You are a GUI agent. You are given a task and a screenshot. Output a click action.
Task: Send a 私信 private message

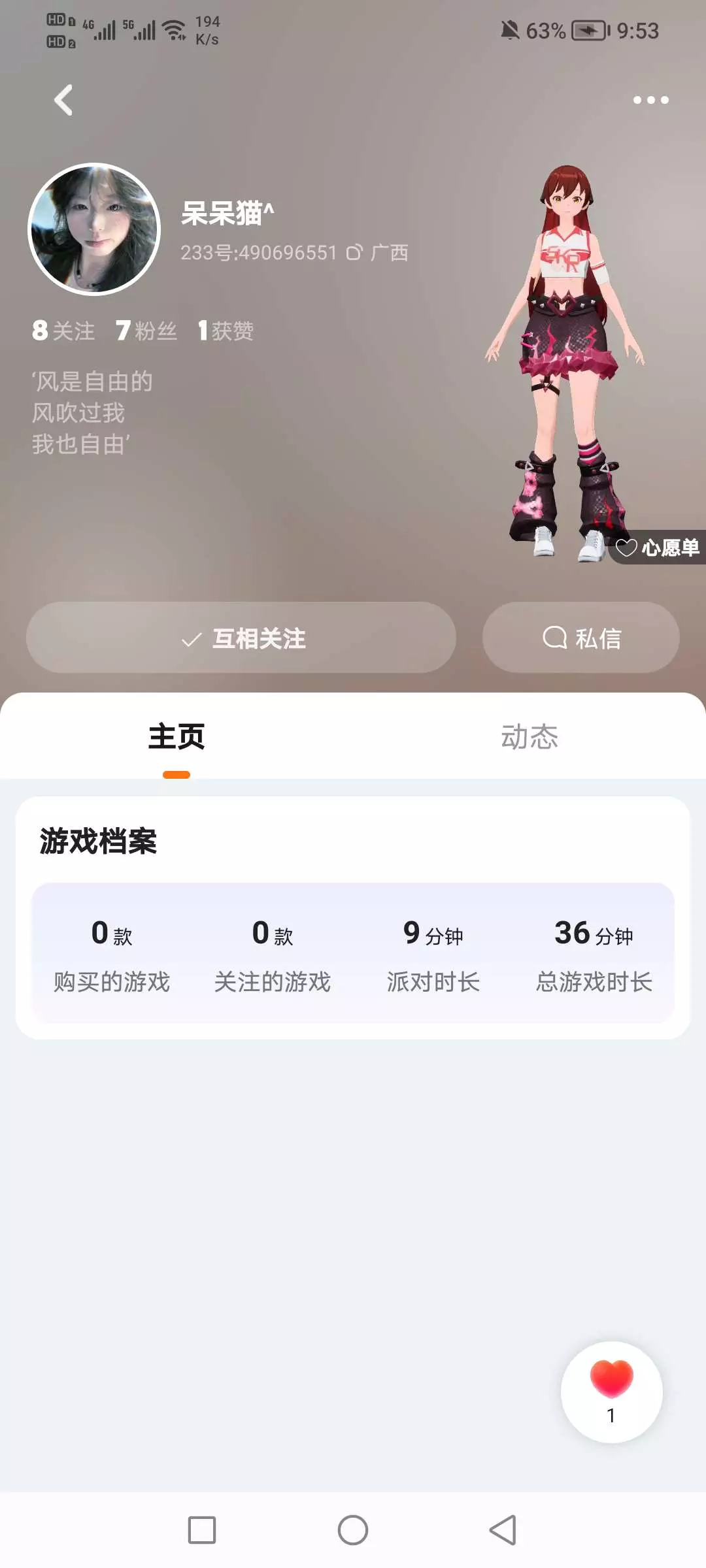581,638
